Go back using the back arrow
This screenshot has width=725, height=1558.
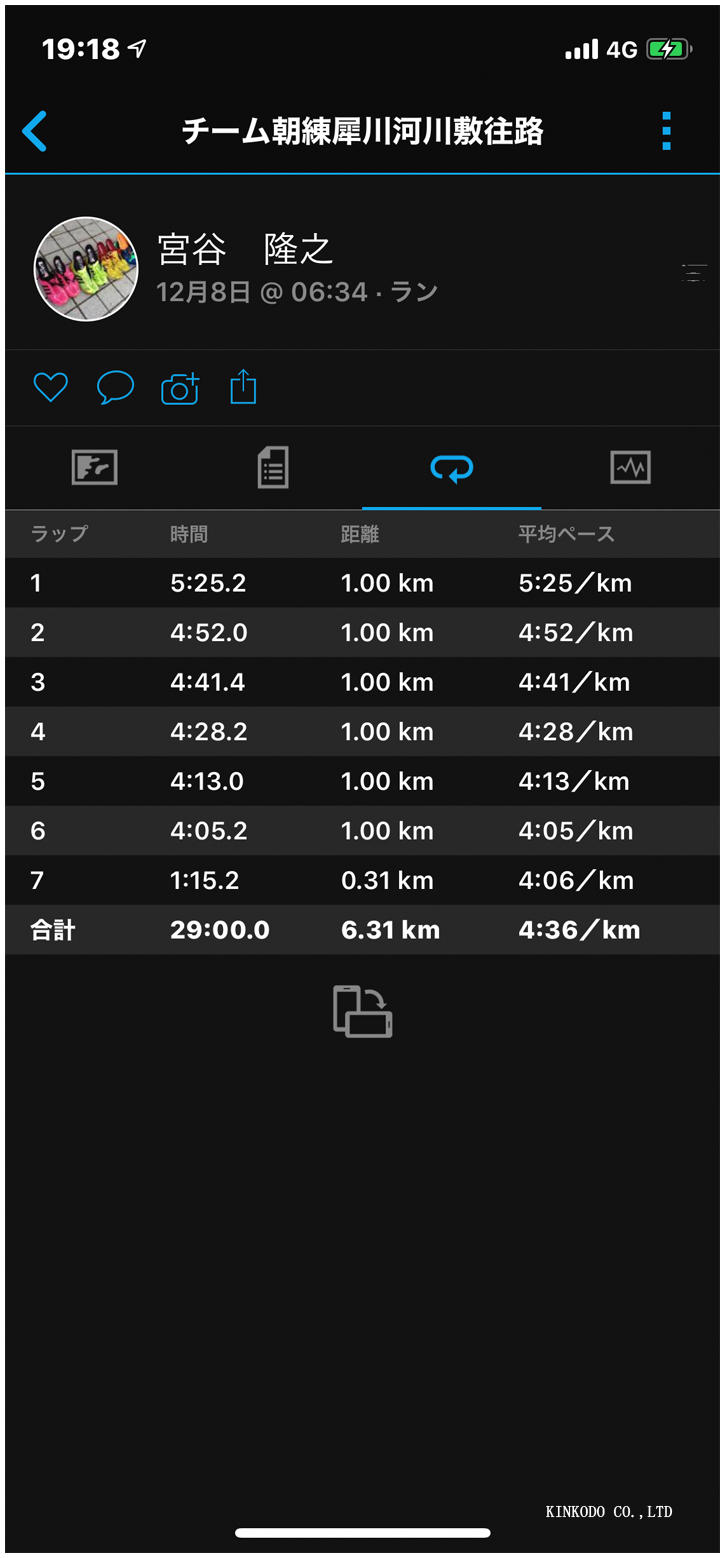point(35,131)
